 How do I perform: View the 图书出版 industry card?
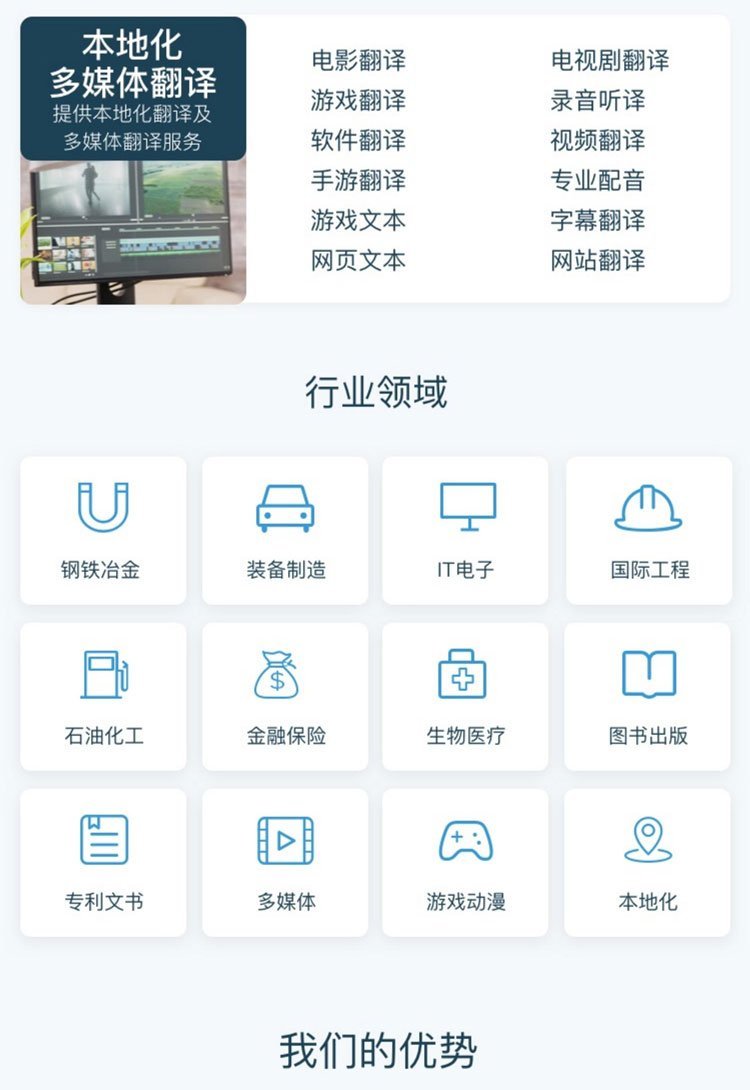pos(648,696)
